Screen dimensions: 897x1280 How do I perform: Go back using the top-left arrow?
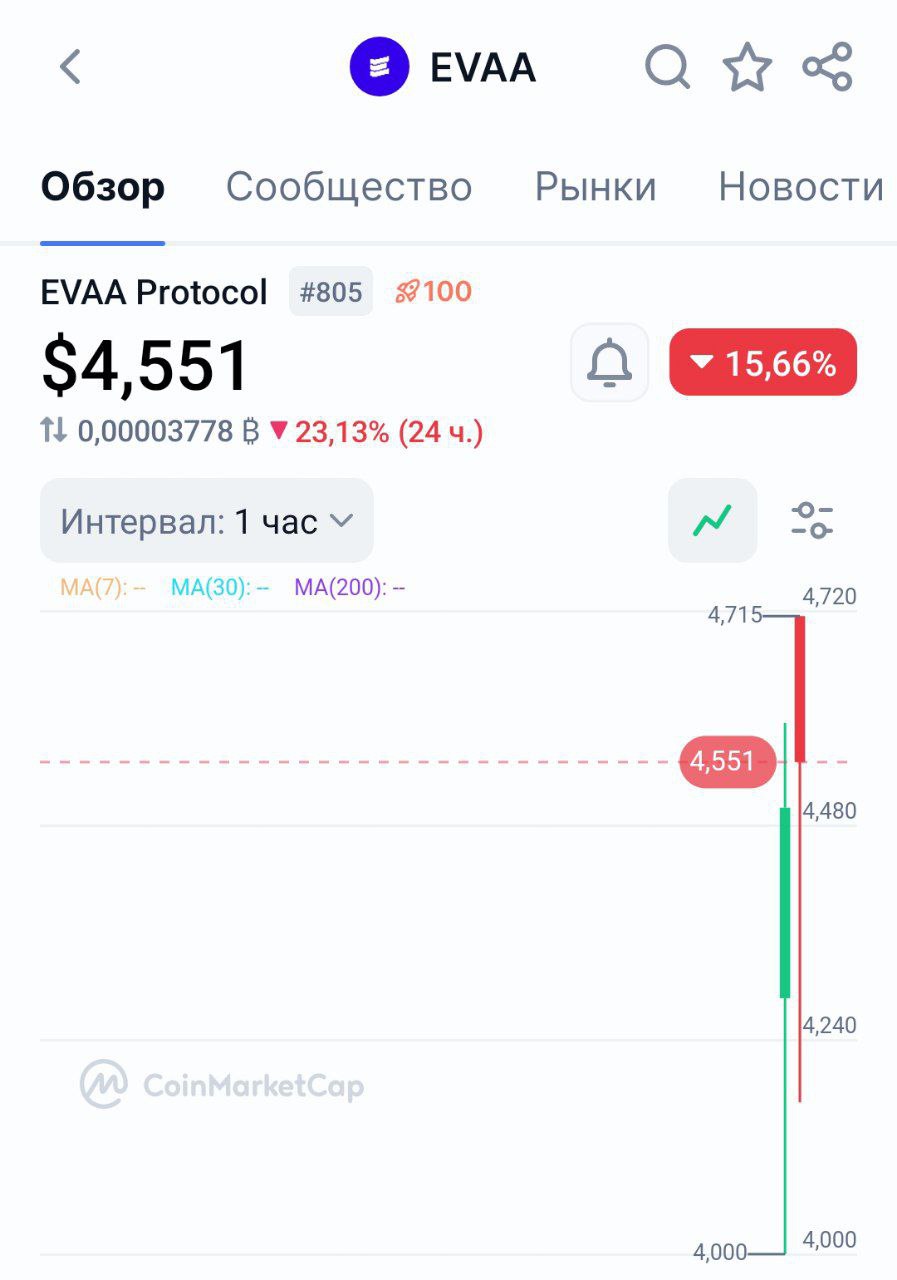tap(70, 68)
